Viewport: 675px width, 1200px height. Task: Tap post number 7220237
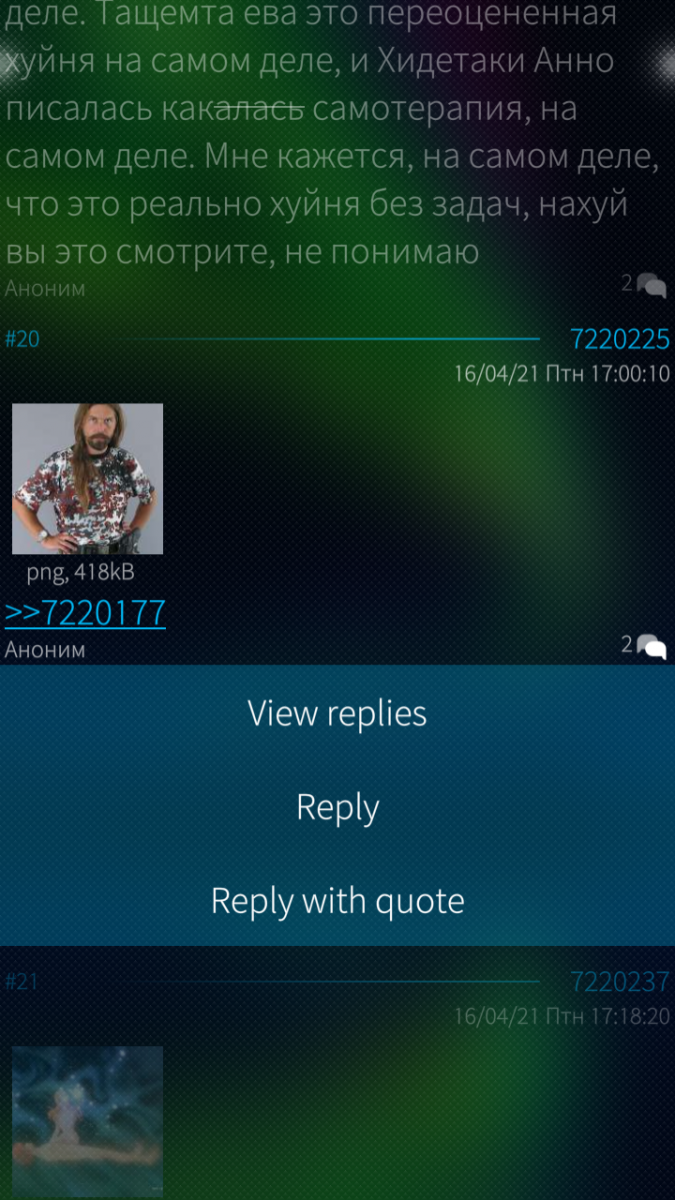pyautogui.click(x=619, y=982)
